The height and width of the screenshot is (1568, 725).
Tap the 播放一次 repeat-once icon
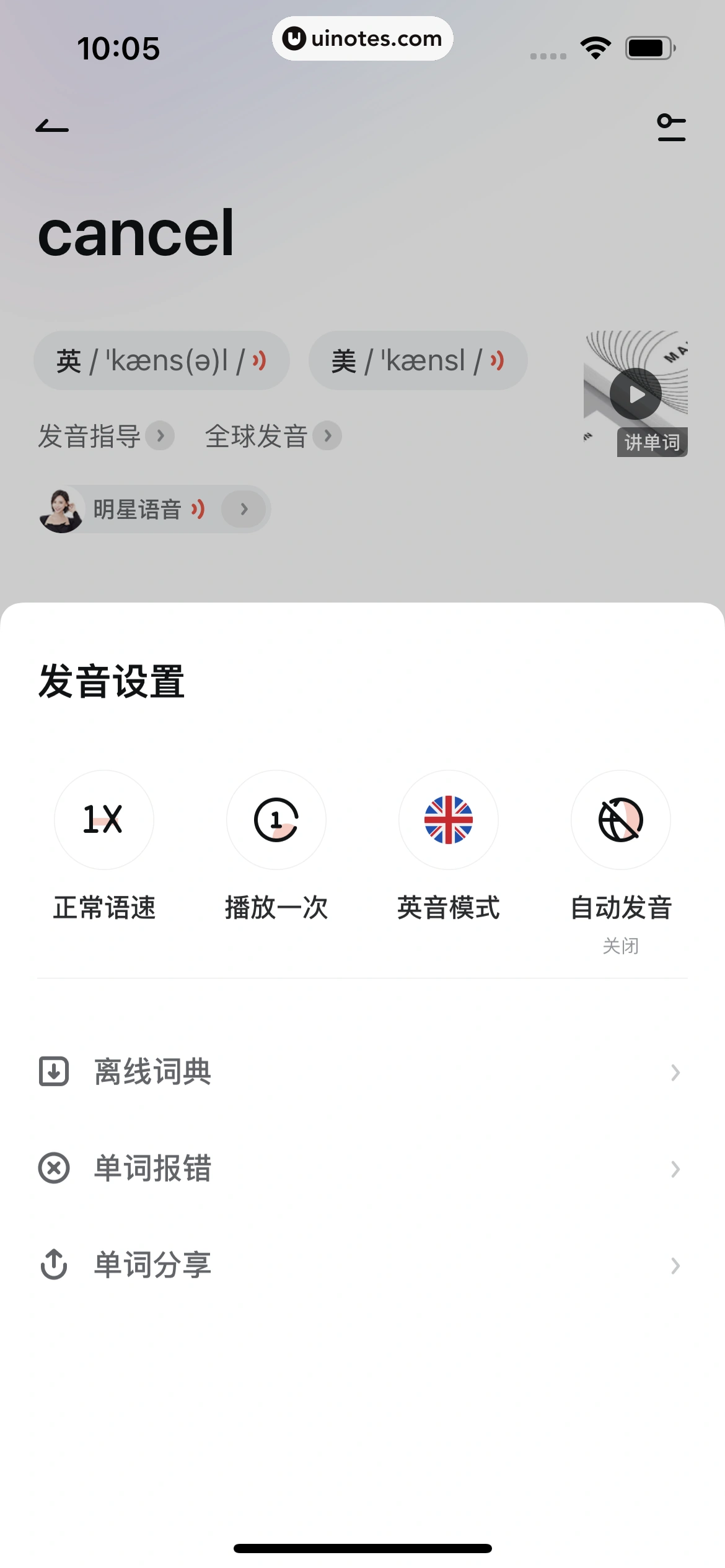[x=276, y=820]
